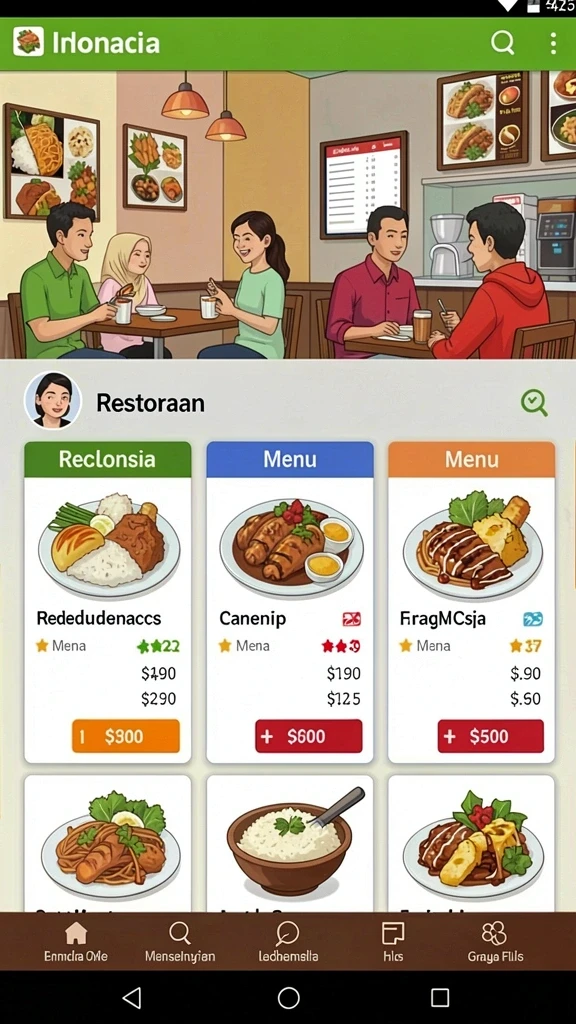Add Rededudenaccs with the orange $300 button
The image size is (576, 1024).
pos(125,736)
